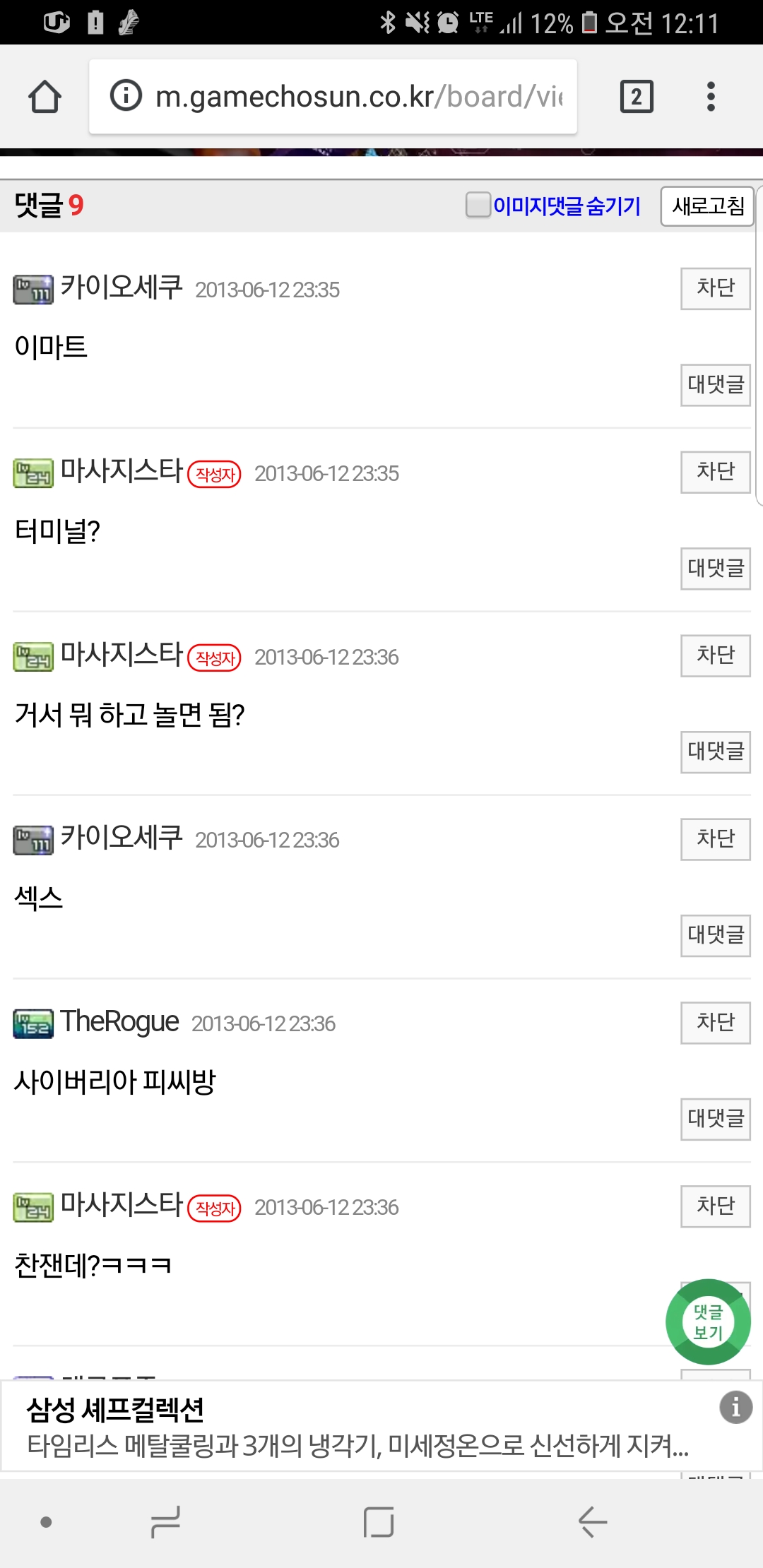
Task: Reply to the 이마트 comment via 대댓글
Action: (715, 385)
